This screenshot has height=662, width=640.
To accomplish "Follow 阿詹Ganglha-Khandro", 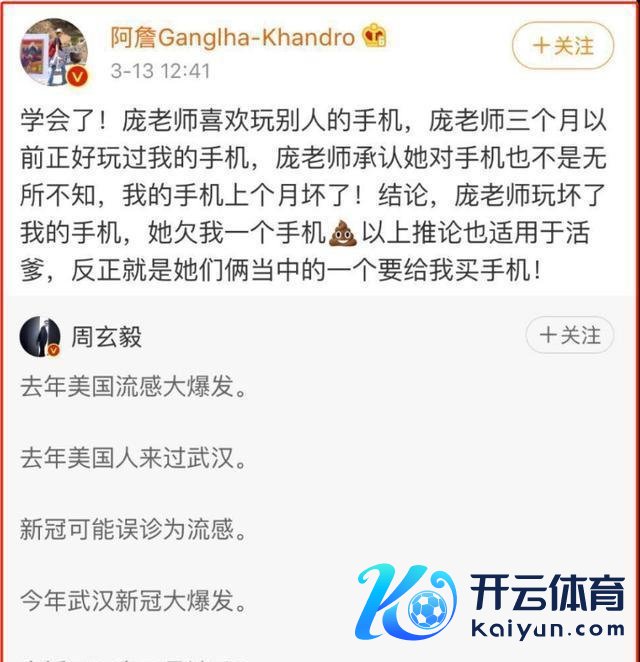I will click(x=562, y=46).
